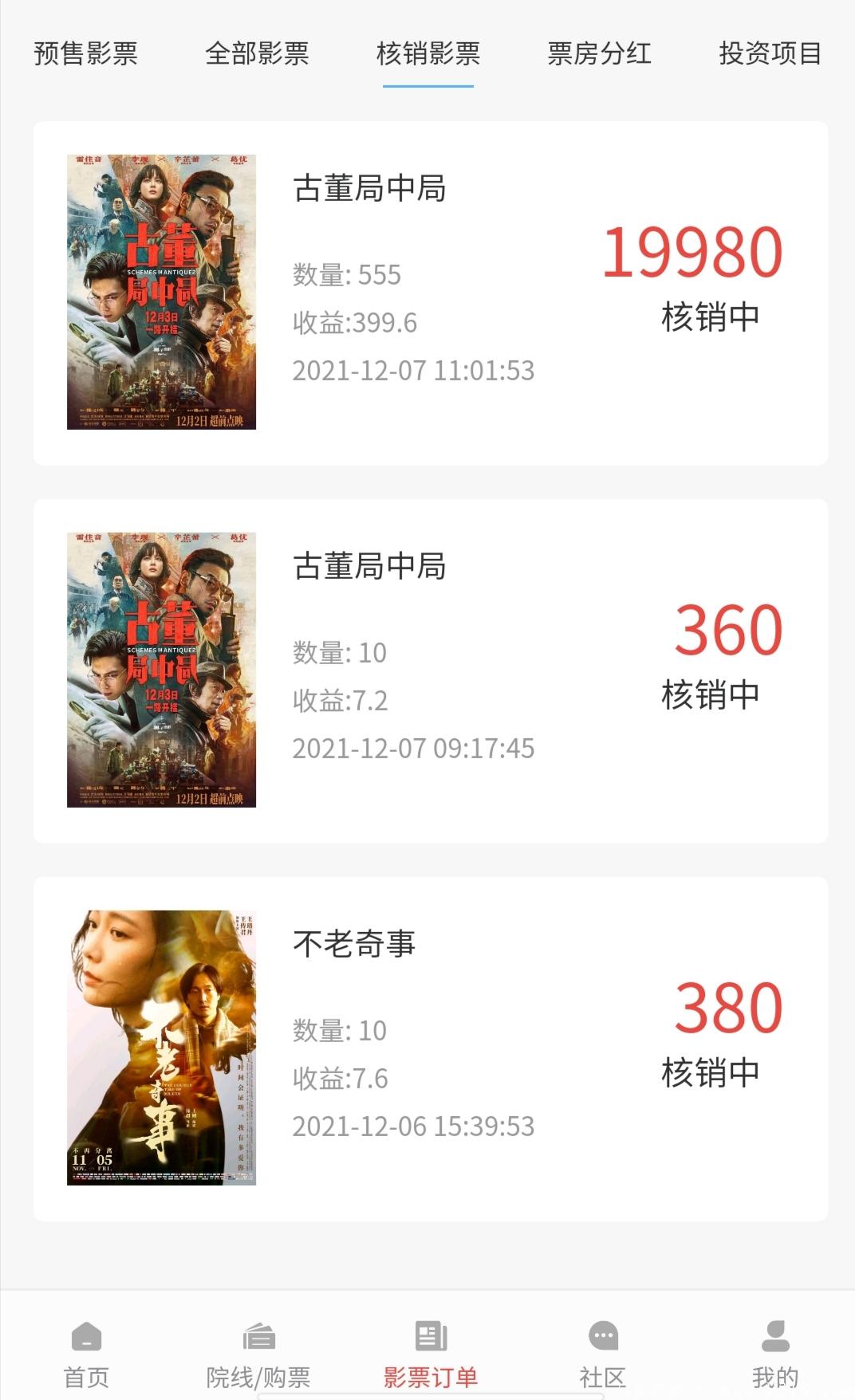Tap 影票订单 in bottom navigation
855x1400 pixels.
coord(431,1354)
